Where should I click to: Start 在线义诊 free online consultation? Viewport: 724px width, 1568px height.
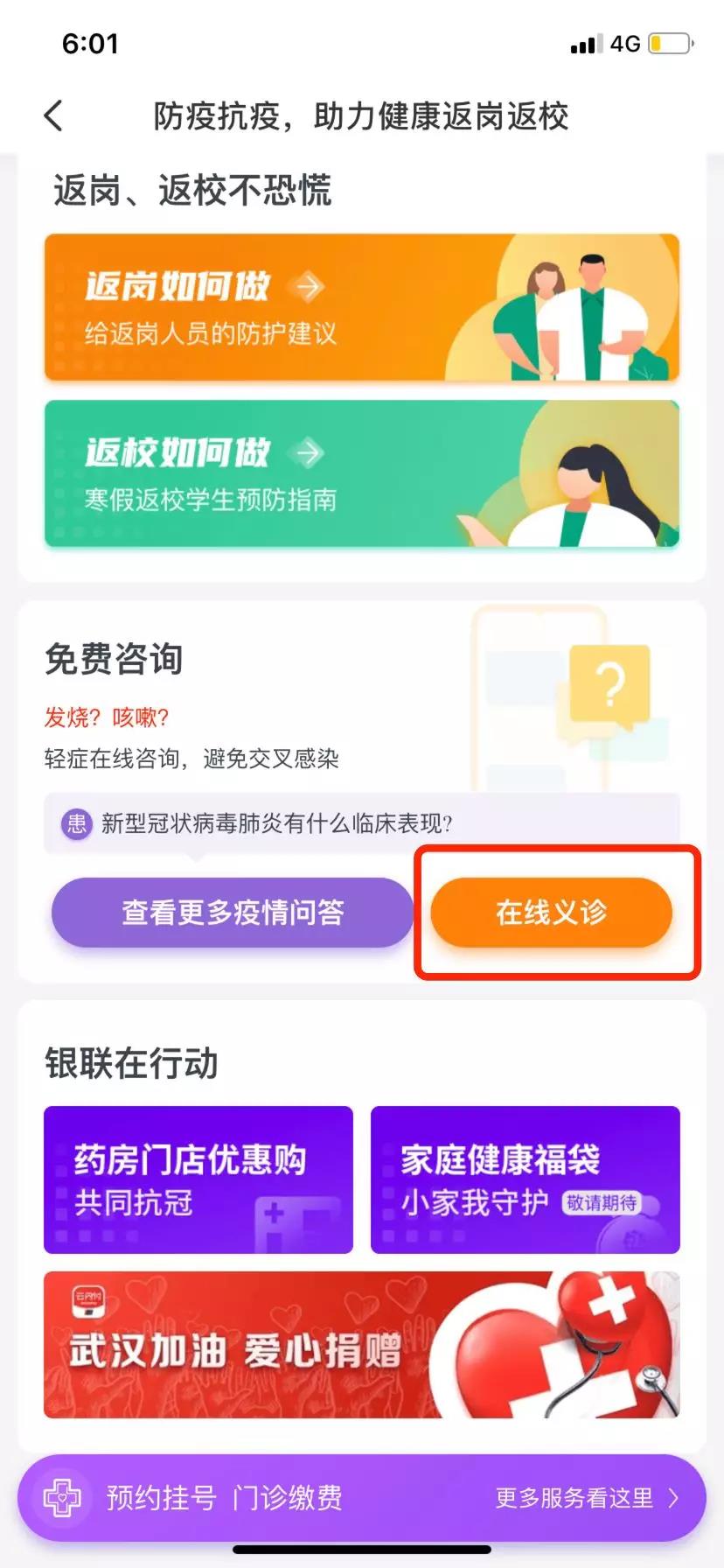[x=551, y=913]
